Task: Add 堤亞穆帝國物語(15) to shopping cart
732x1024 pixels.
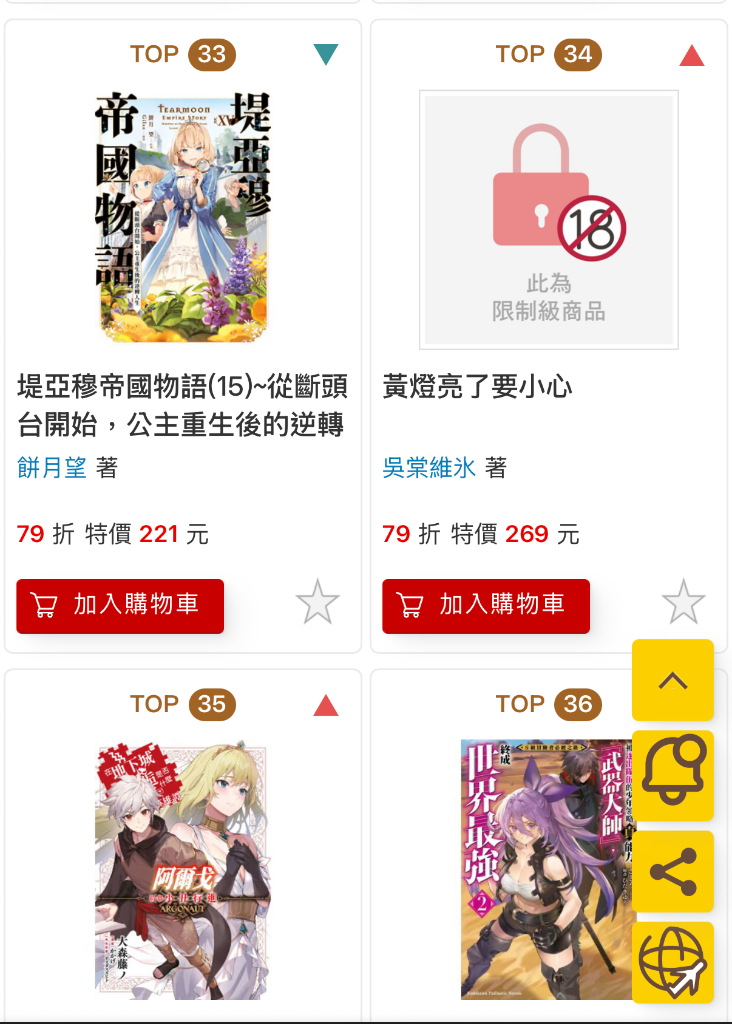Action: (120, 605)
